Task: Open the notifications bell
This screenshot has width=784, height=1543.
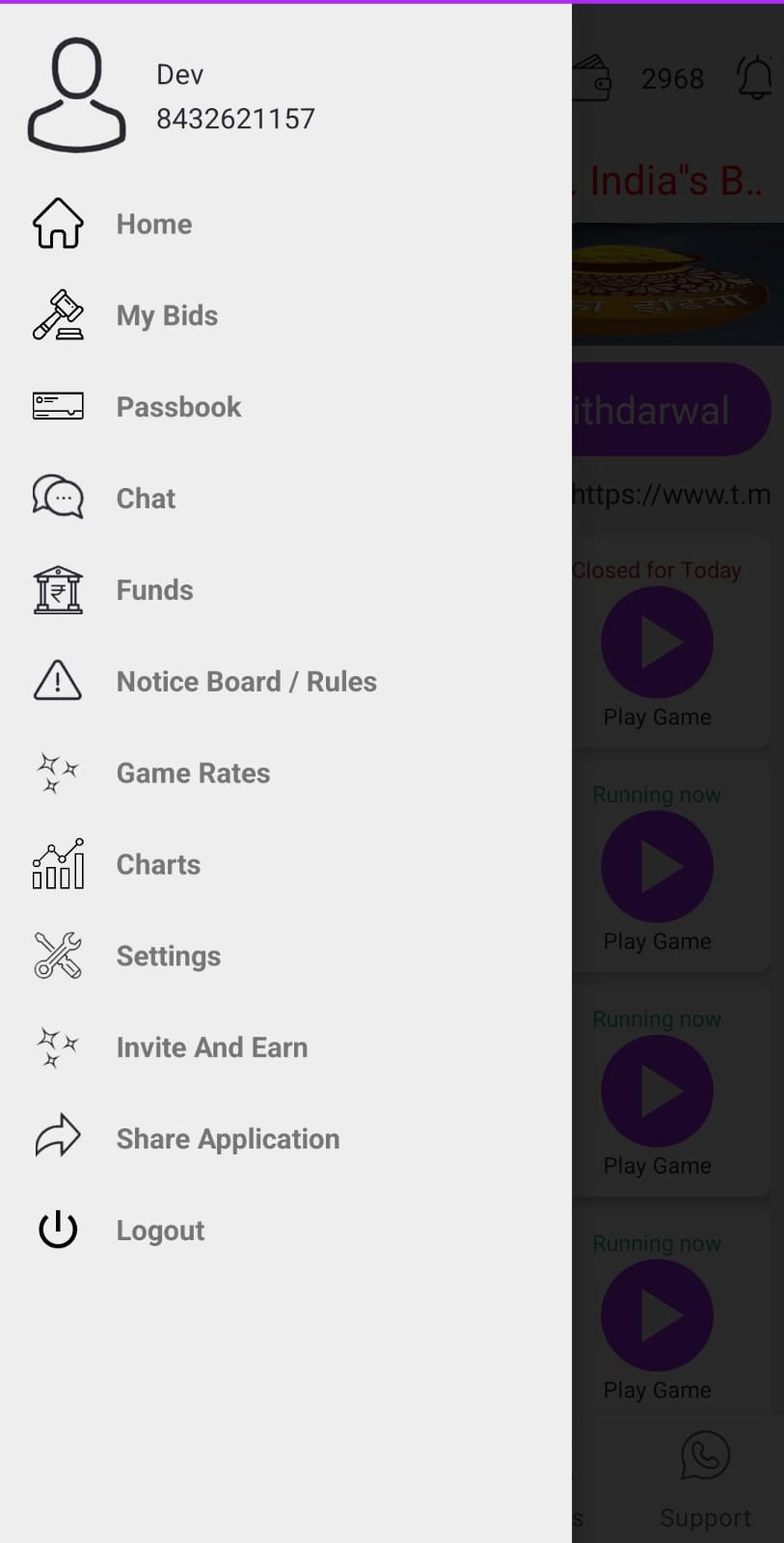Action: tap(755, 77)
